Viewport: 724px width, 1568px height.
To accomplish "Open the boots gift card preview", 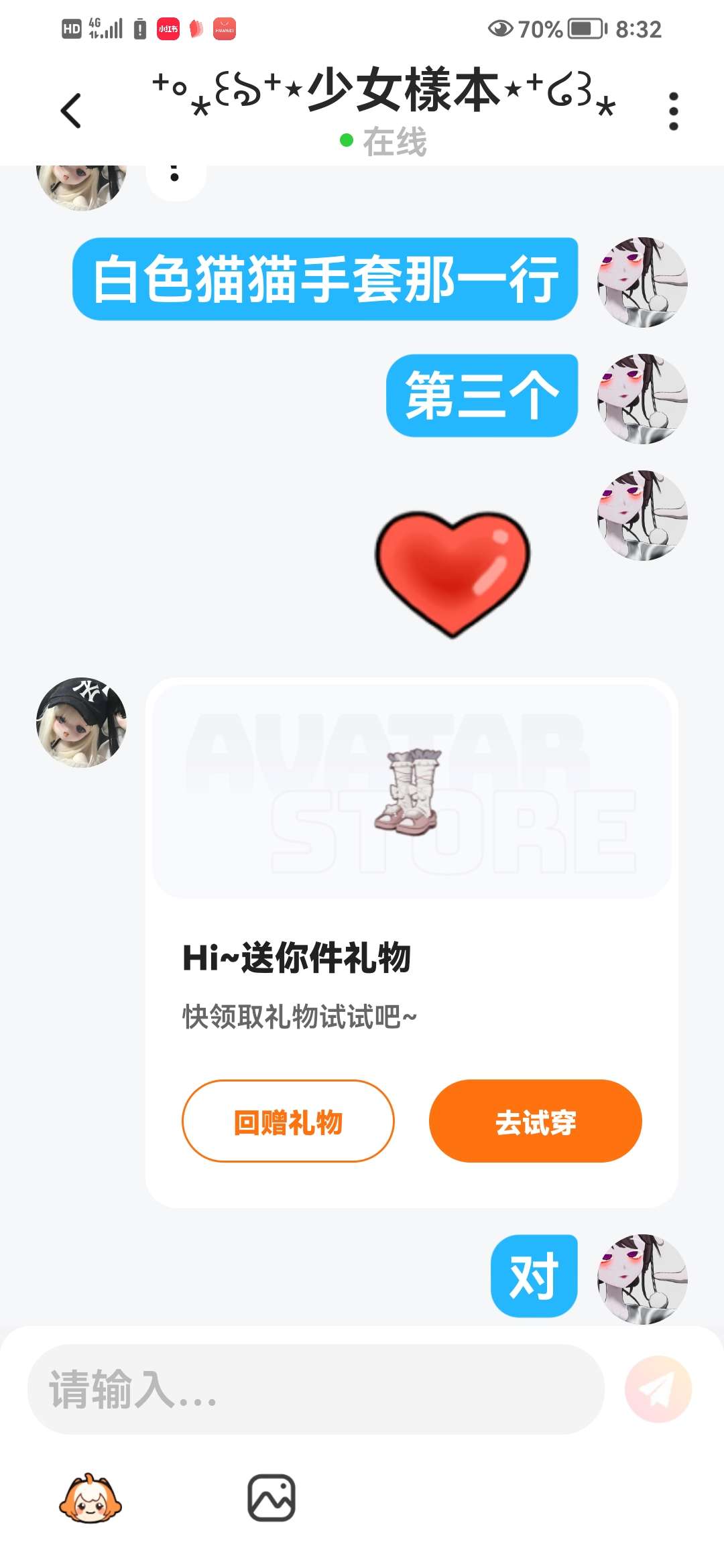I will (x=411, y=791).
